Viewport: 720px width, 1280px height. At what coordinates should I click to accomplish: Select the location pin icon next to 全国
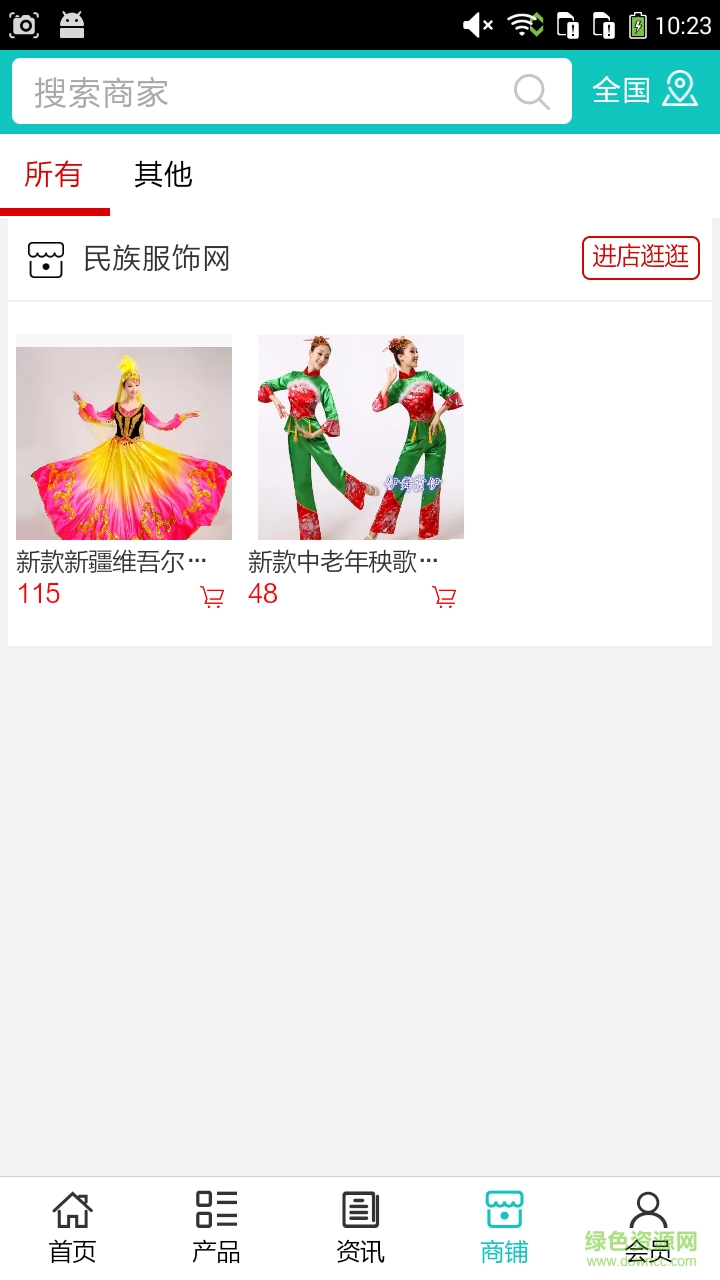681,89
